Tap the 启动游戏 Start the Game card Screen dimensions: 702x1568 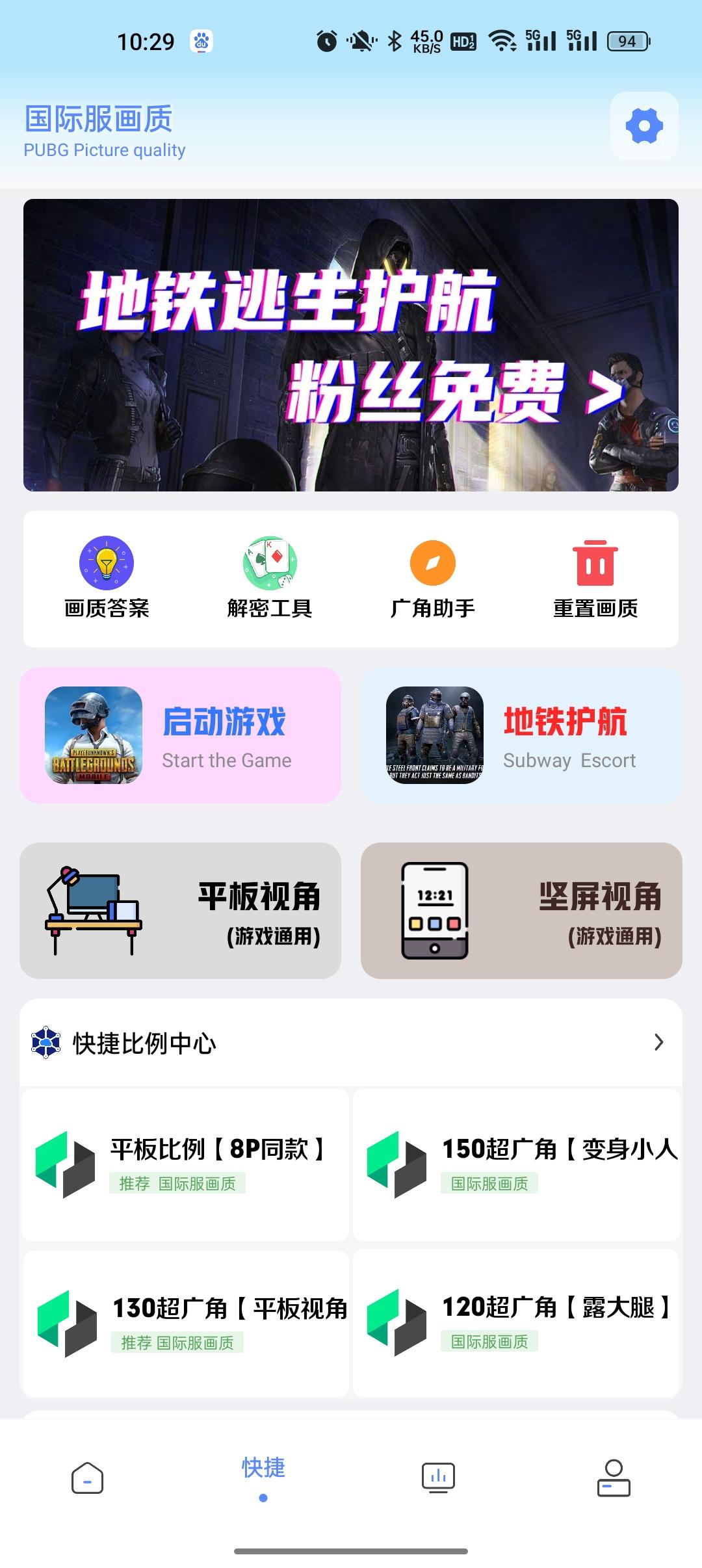pos(181,735)
